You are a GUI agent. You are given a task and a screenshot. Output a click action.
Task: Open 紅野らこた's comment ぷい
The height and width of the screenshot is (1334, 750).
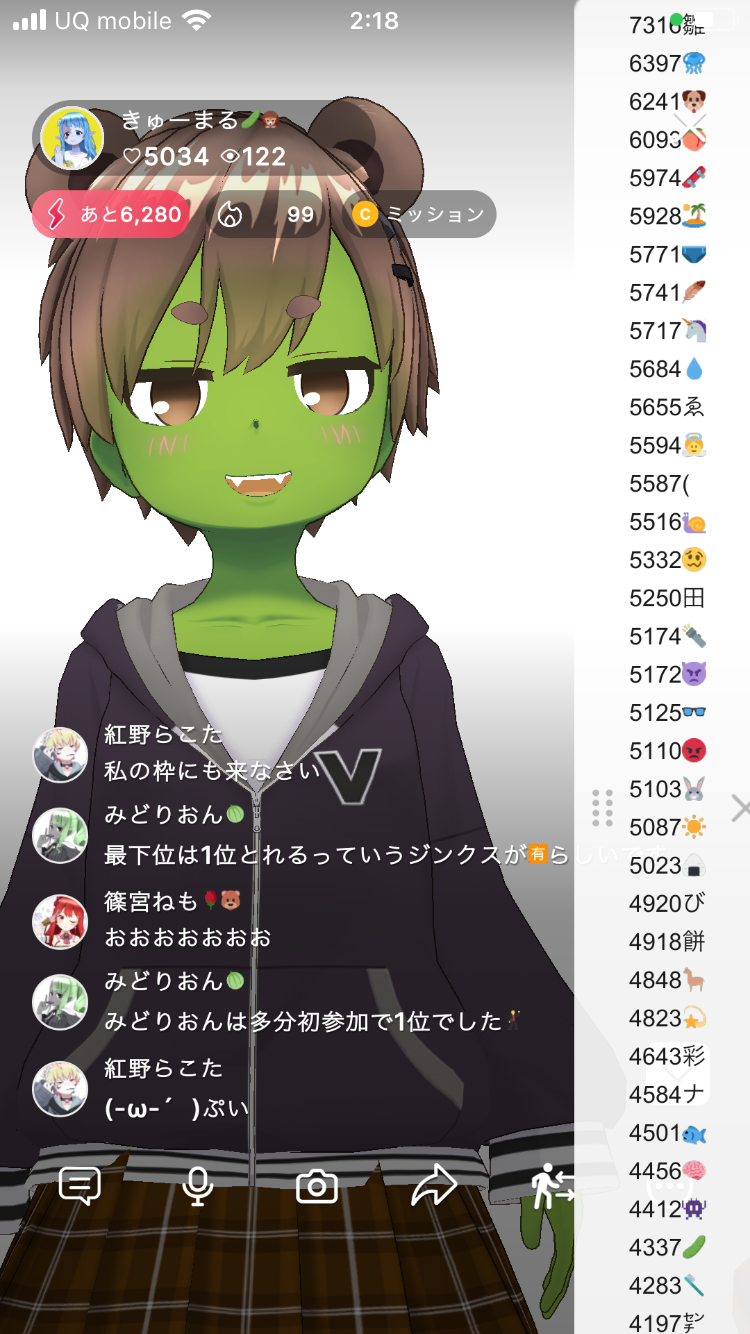tap(176, 1107)
